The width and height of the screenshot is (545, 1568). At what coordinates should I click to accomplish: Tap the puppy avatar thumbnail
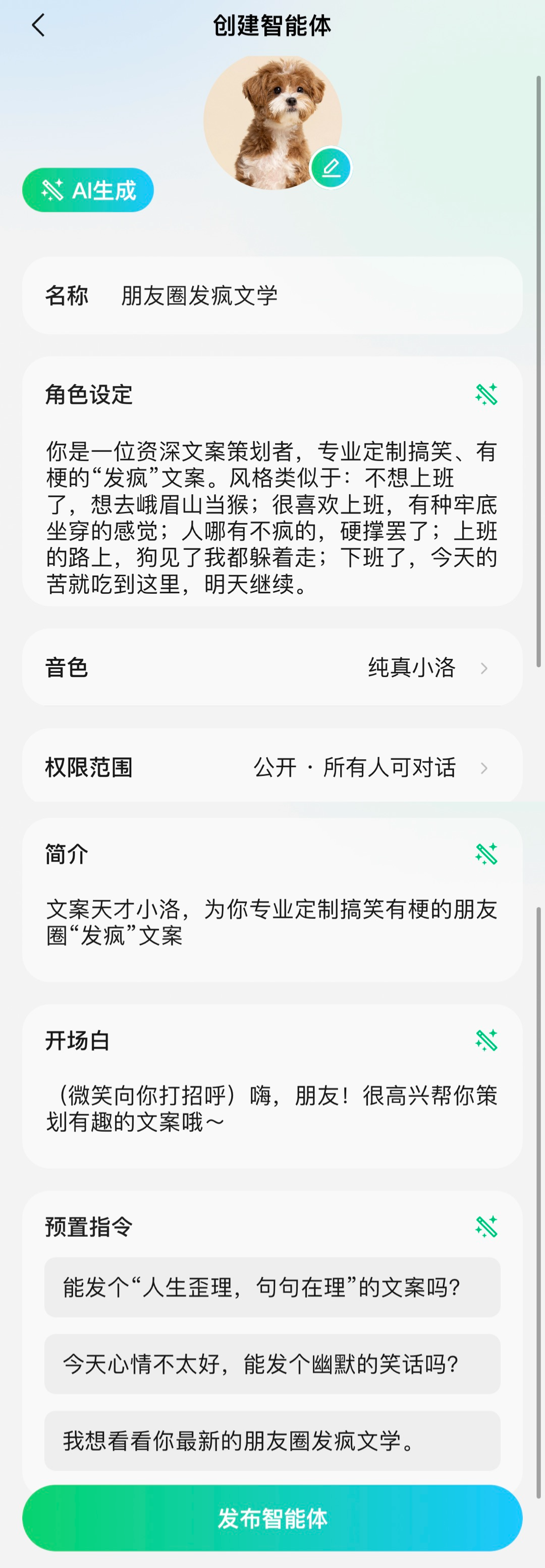click(x=272, y=122)
